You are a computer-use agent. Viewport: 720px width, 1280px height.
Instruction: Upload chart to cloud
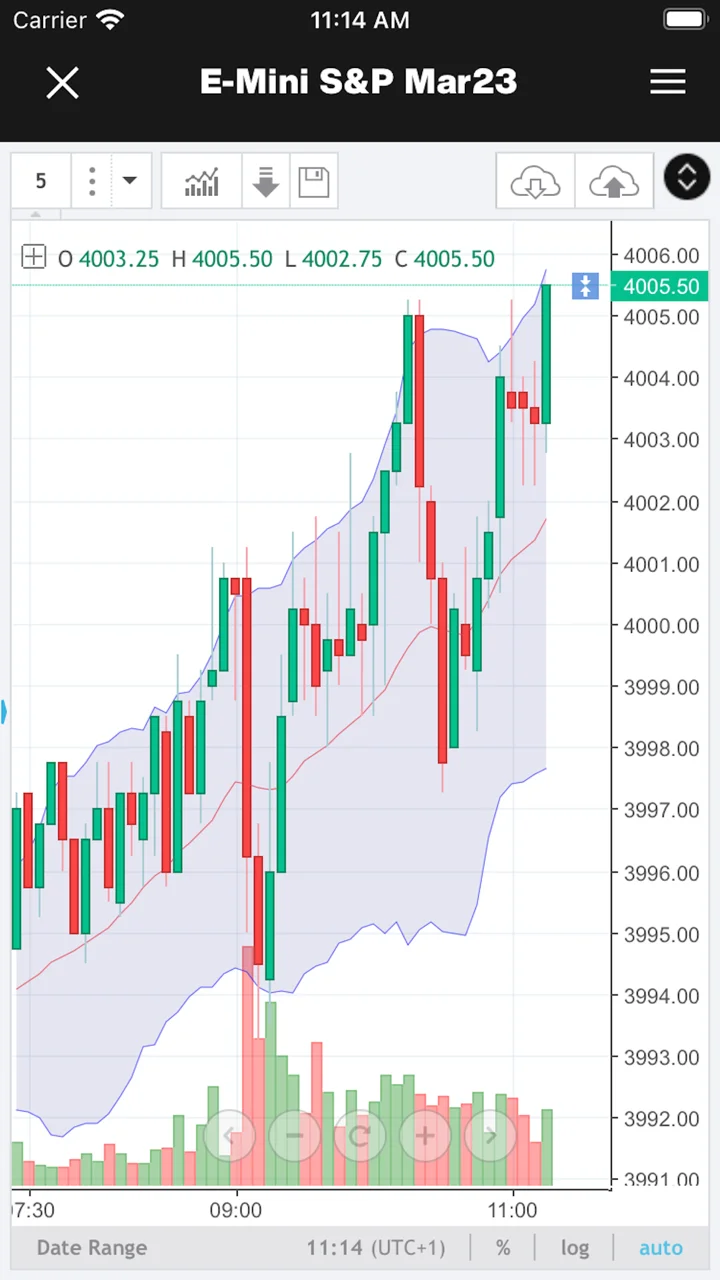tap(614, 181)
